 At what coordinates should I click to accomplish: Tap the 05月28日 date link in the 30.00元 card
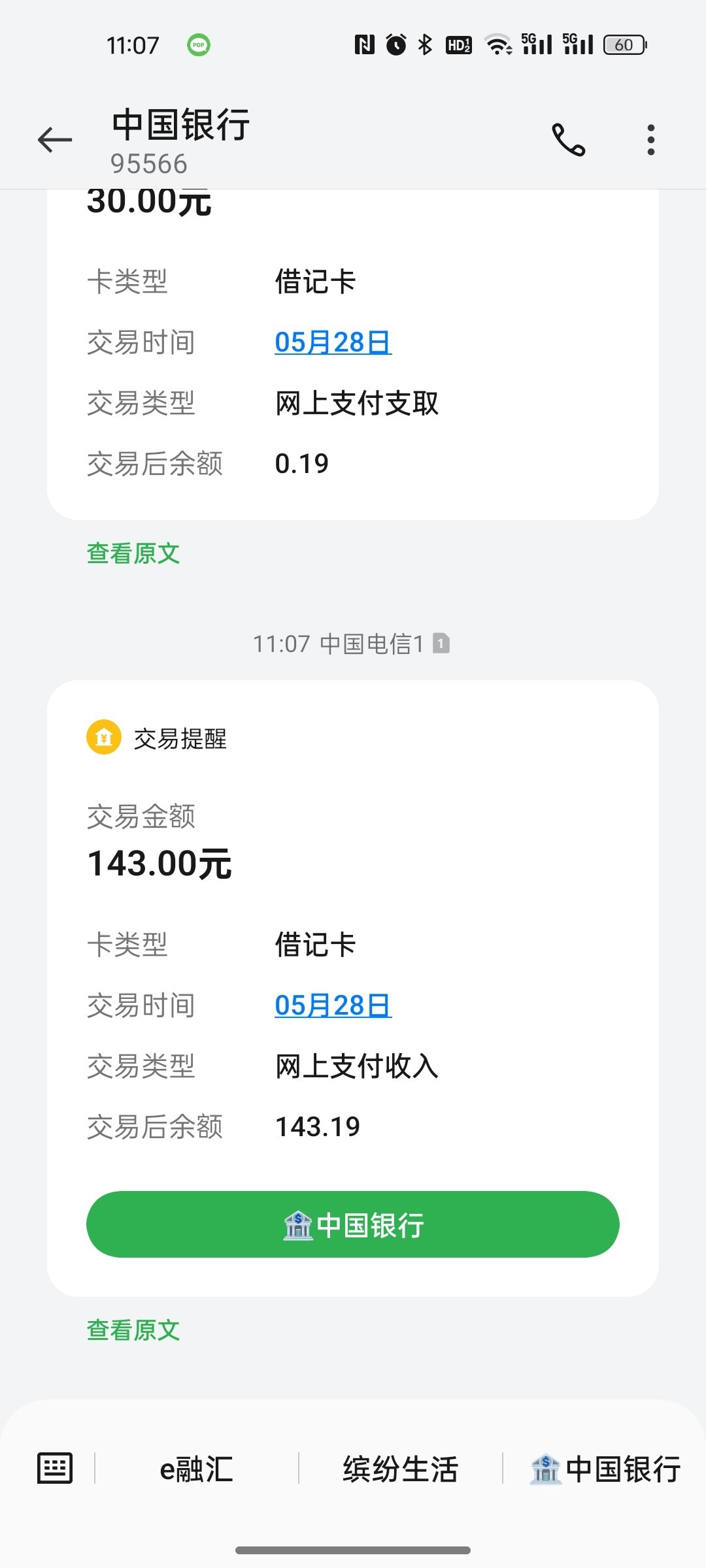[333, 342]
